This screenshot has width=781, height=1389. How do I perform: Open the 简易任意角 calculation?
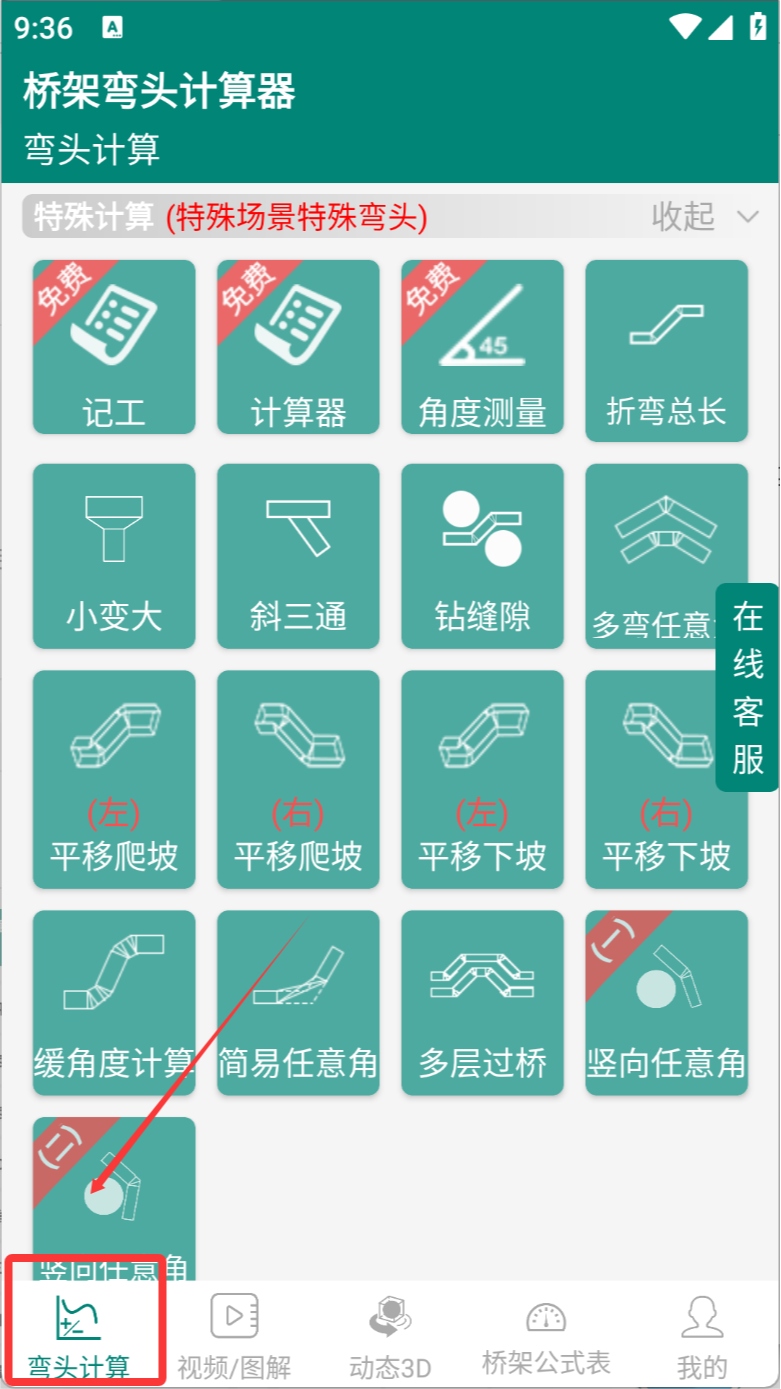[298, 1002]
